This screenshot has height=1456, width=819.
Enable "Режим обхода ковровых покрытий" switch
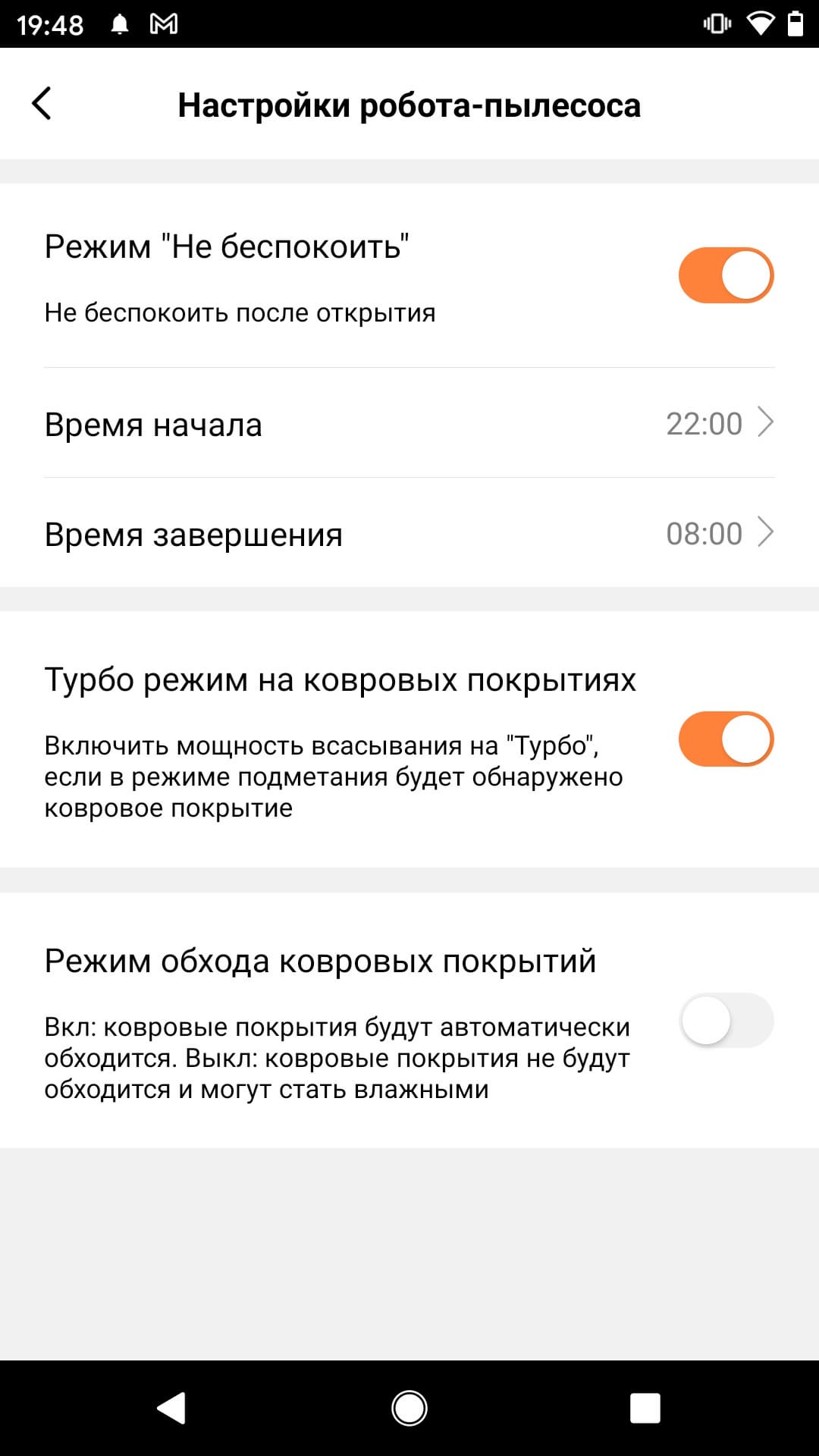tap(726, 1021)
